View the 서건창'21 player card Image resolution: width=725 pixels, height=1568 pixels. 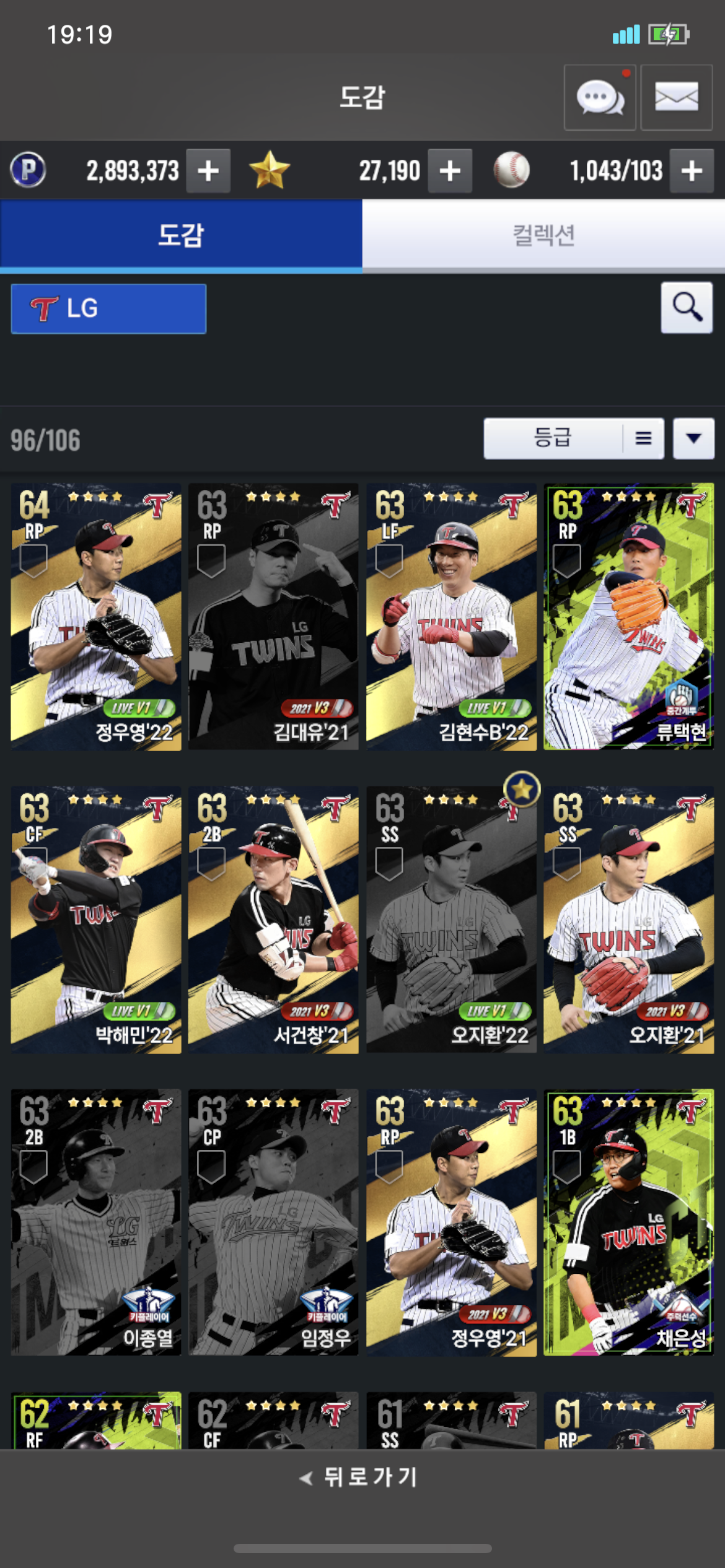(x=273, y=920)
